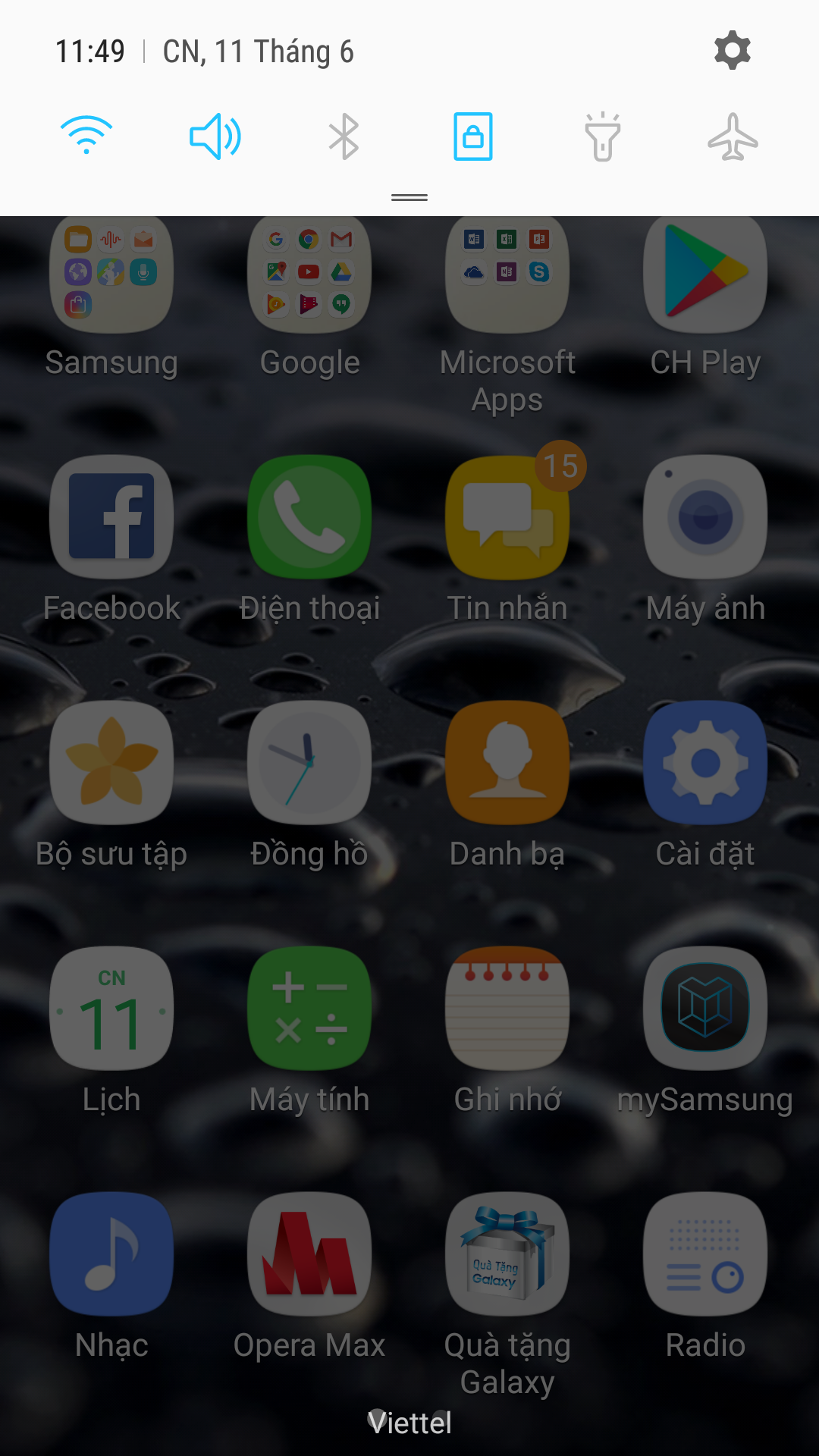Enable airplane mode

733,136
